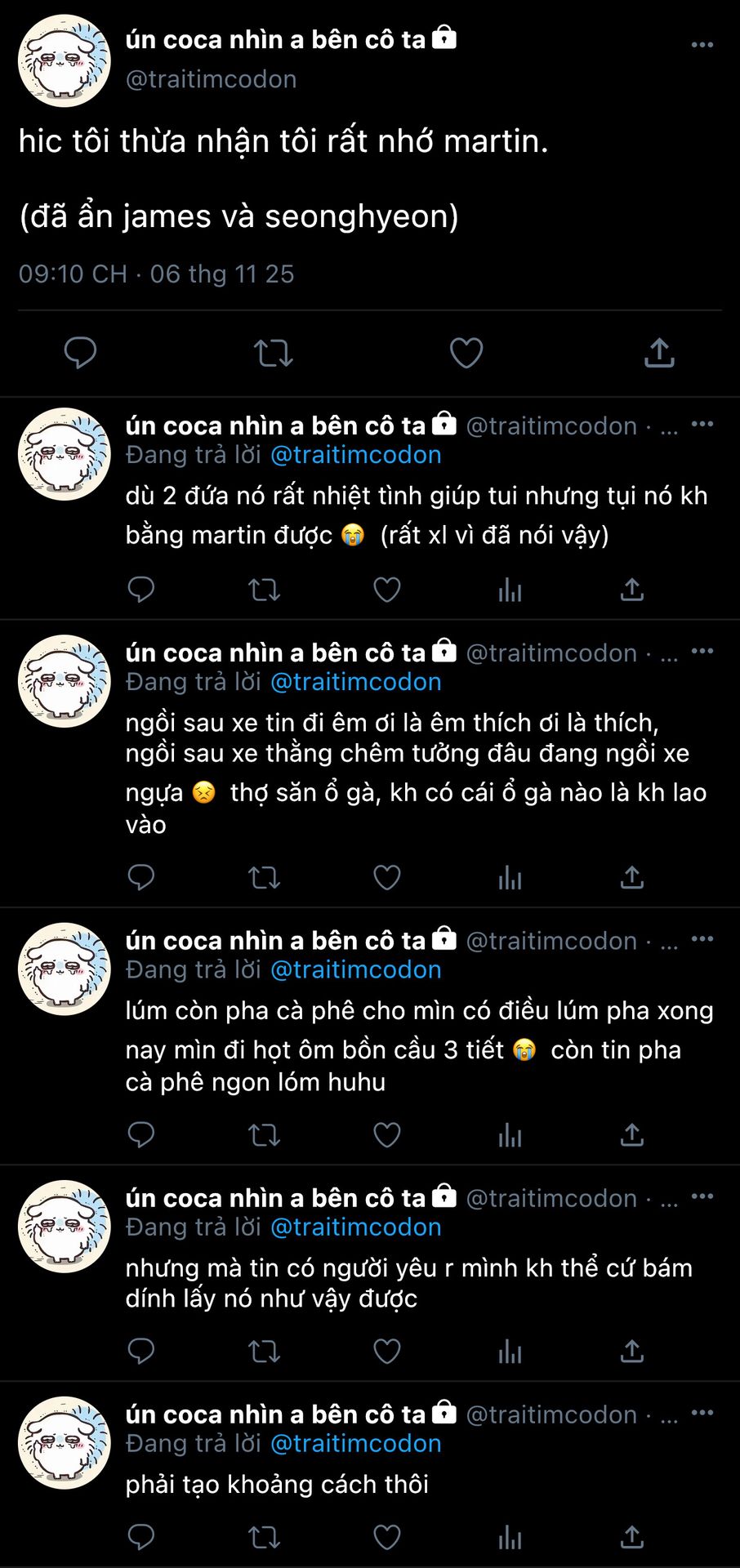
Task: Like the 'nhưng mà tin có người yêu' reply
Action: pos(387,1352)
